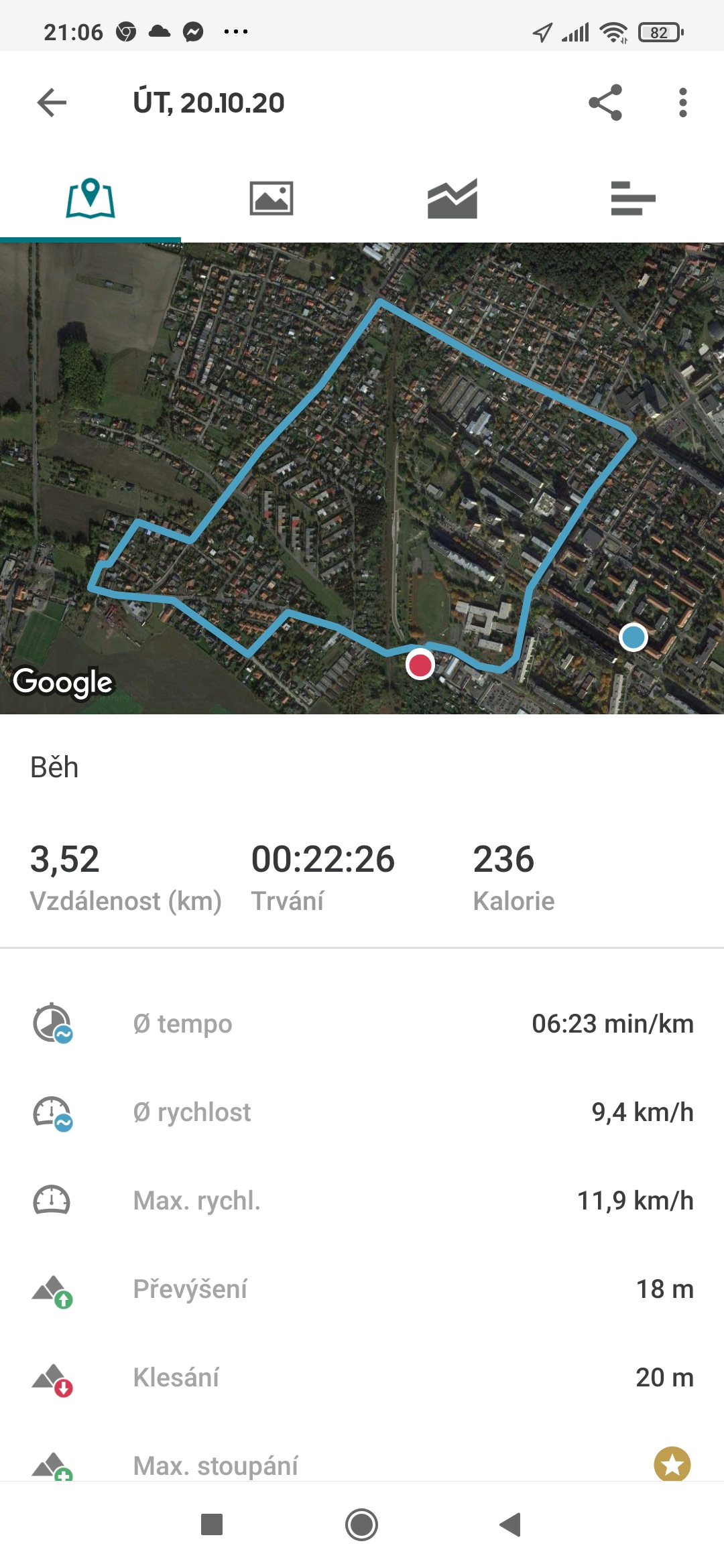Screen dimensions: 724x1568
Task: Open the splits bars tab
Action: (633, 198)
